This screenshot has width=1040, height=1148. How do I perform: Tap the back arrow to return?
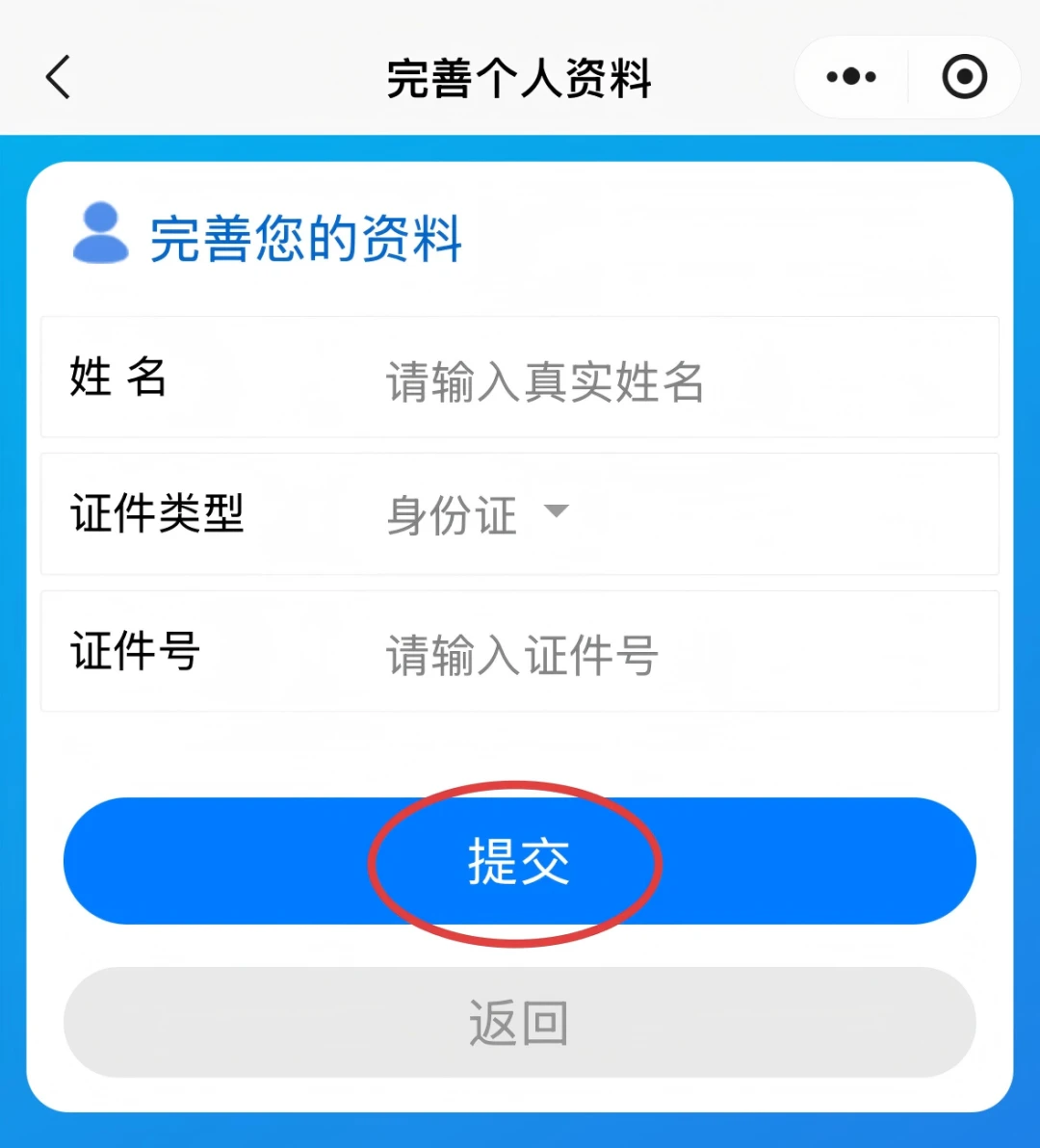[58, 77]
